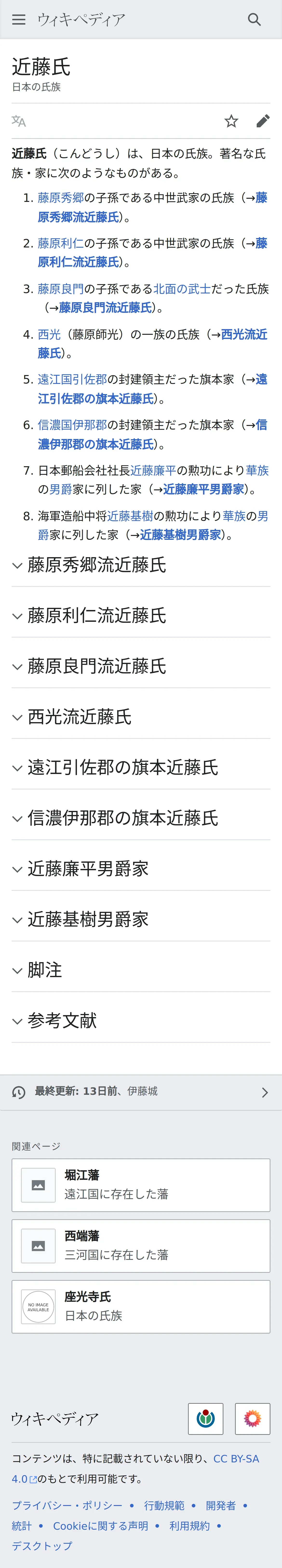282x1568 pixels.
Task: Edit the page with the pencil icon
Action: pos(262,121)
